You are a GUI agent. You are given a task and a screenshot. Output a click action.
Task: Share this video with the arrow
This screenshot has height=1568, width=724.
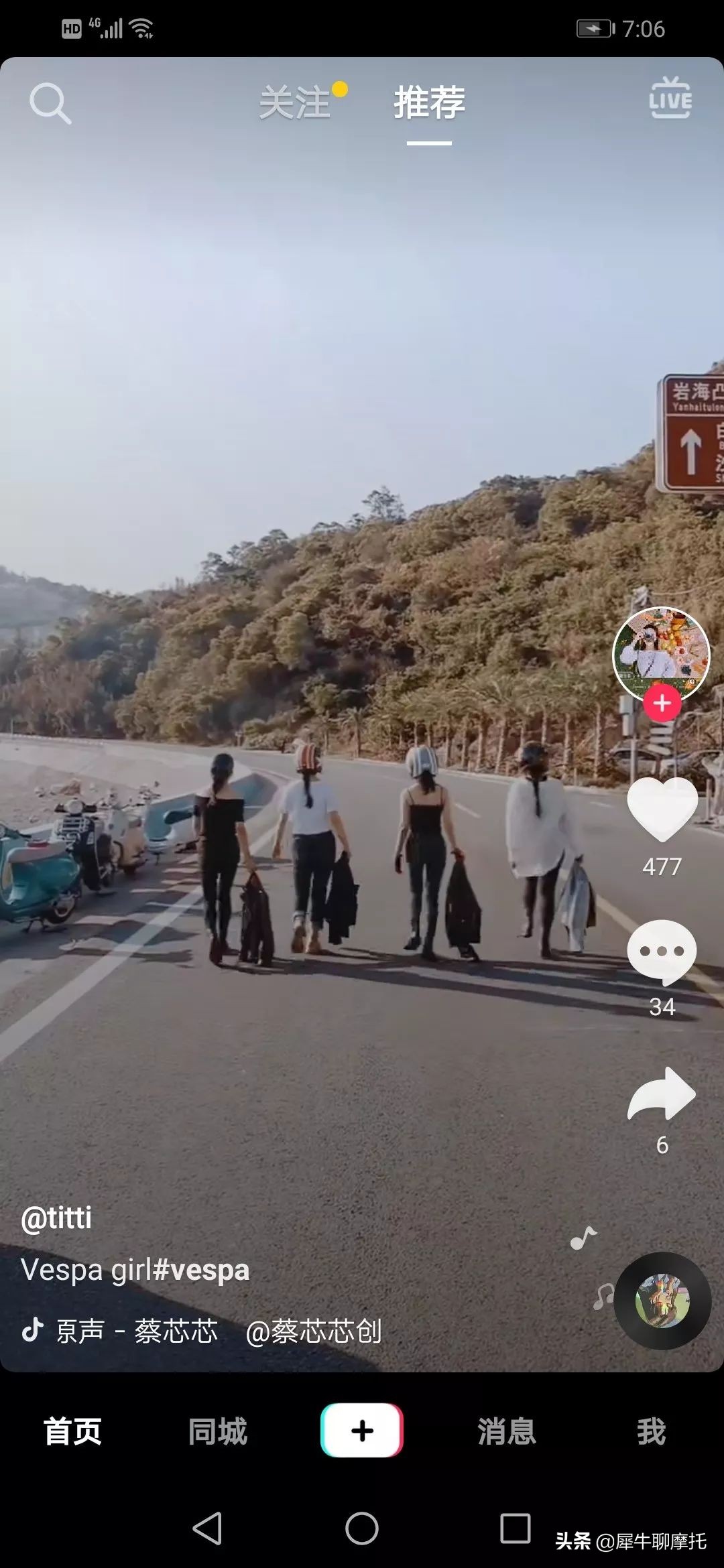662,1093
